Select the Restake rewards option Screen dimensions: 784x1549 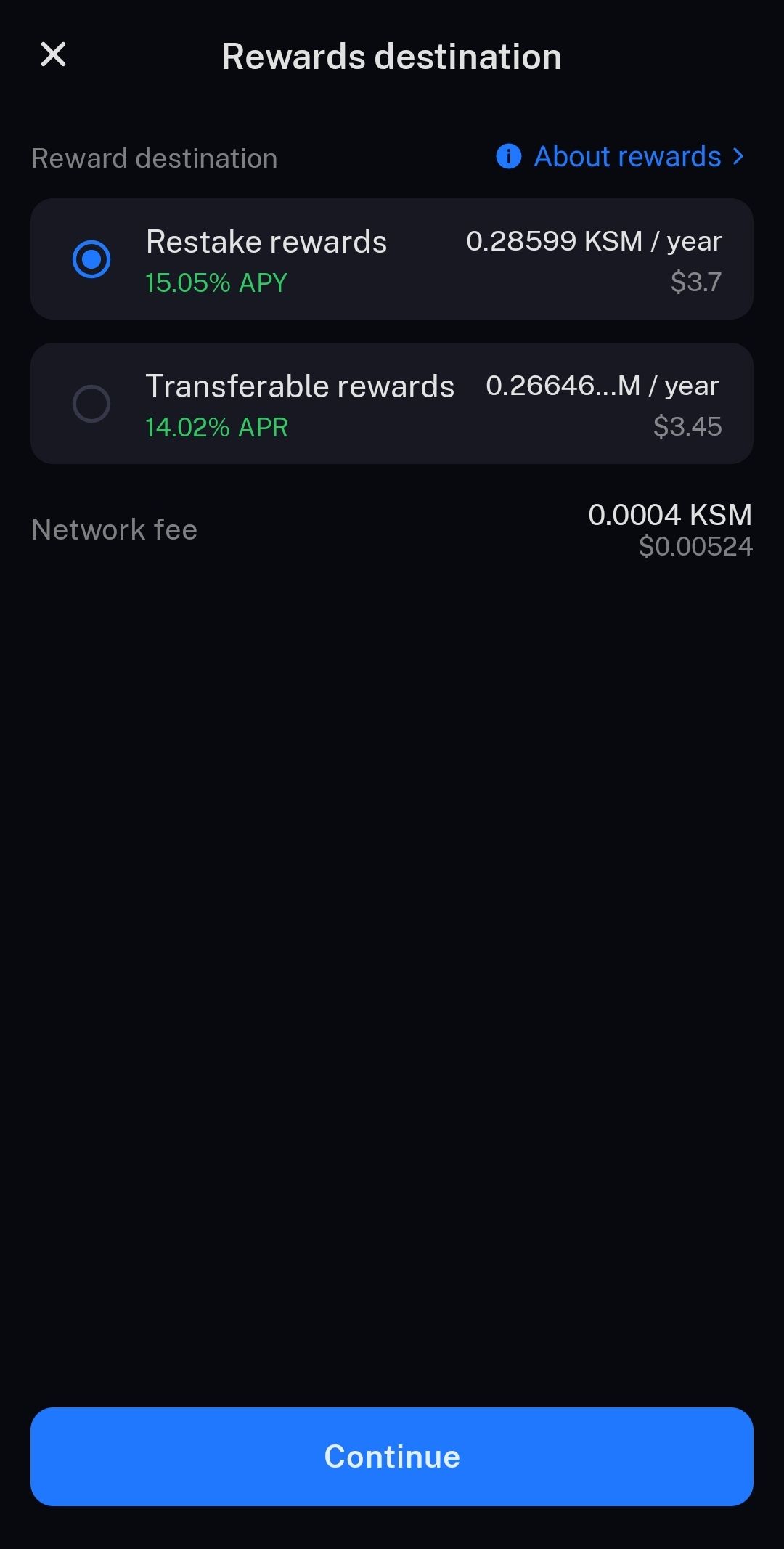click(91, 259)
